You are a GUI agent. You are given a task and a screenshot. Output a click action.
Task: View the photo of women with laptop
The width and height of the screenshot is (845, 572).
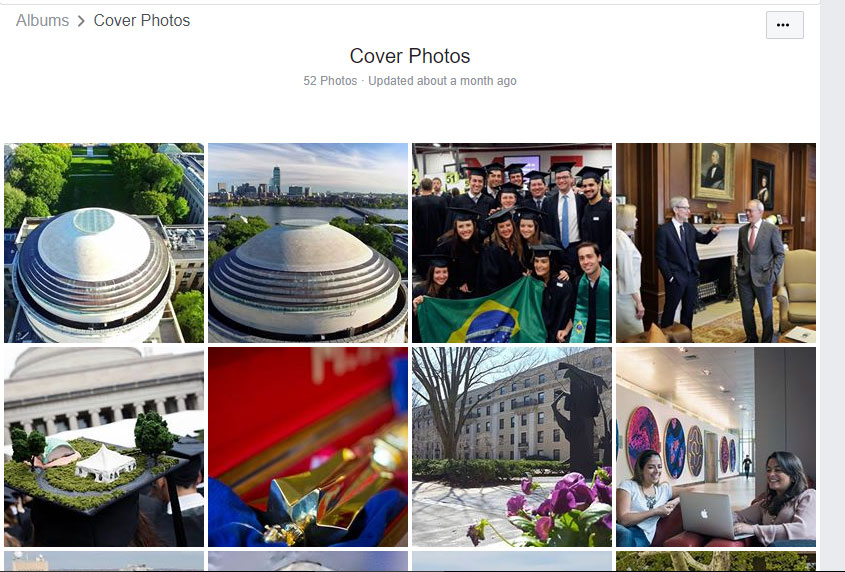(716, 447)
